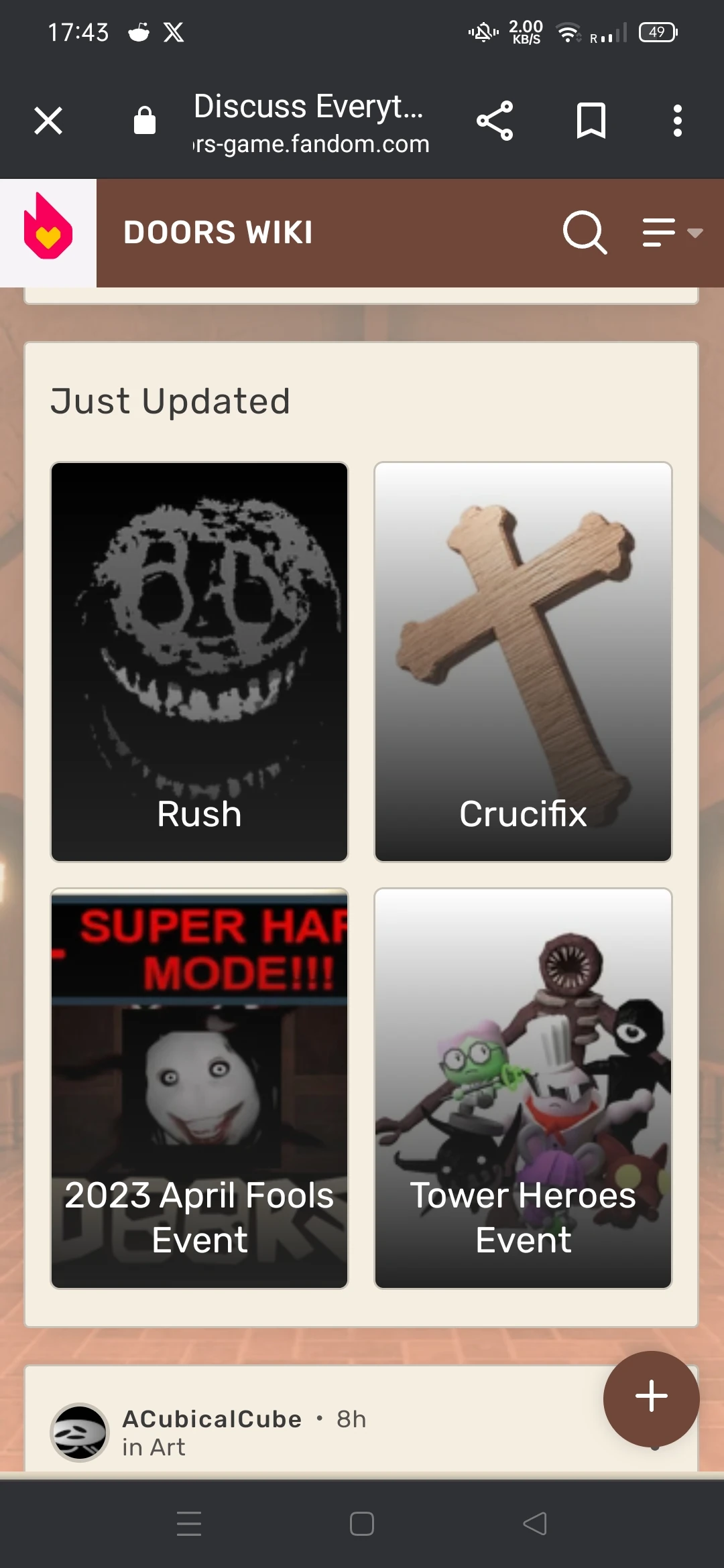Screen dimensions: 724x1568
Task: Tap the Wi-Fi status icon
Action: point(567,32)
